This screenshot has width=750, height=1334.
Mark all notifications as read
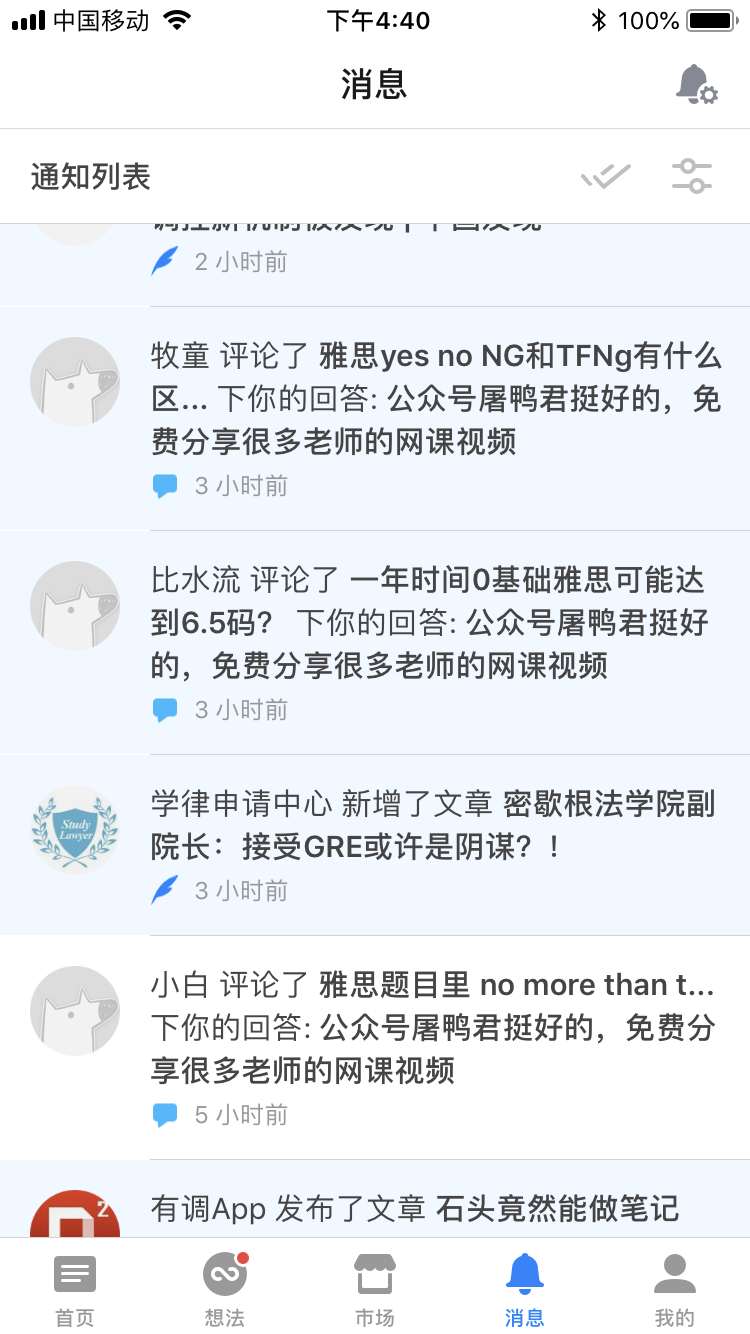[606, 177]
